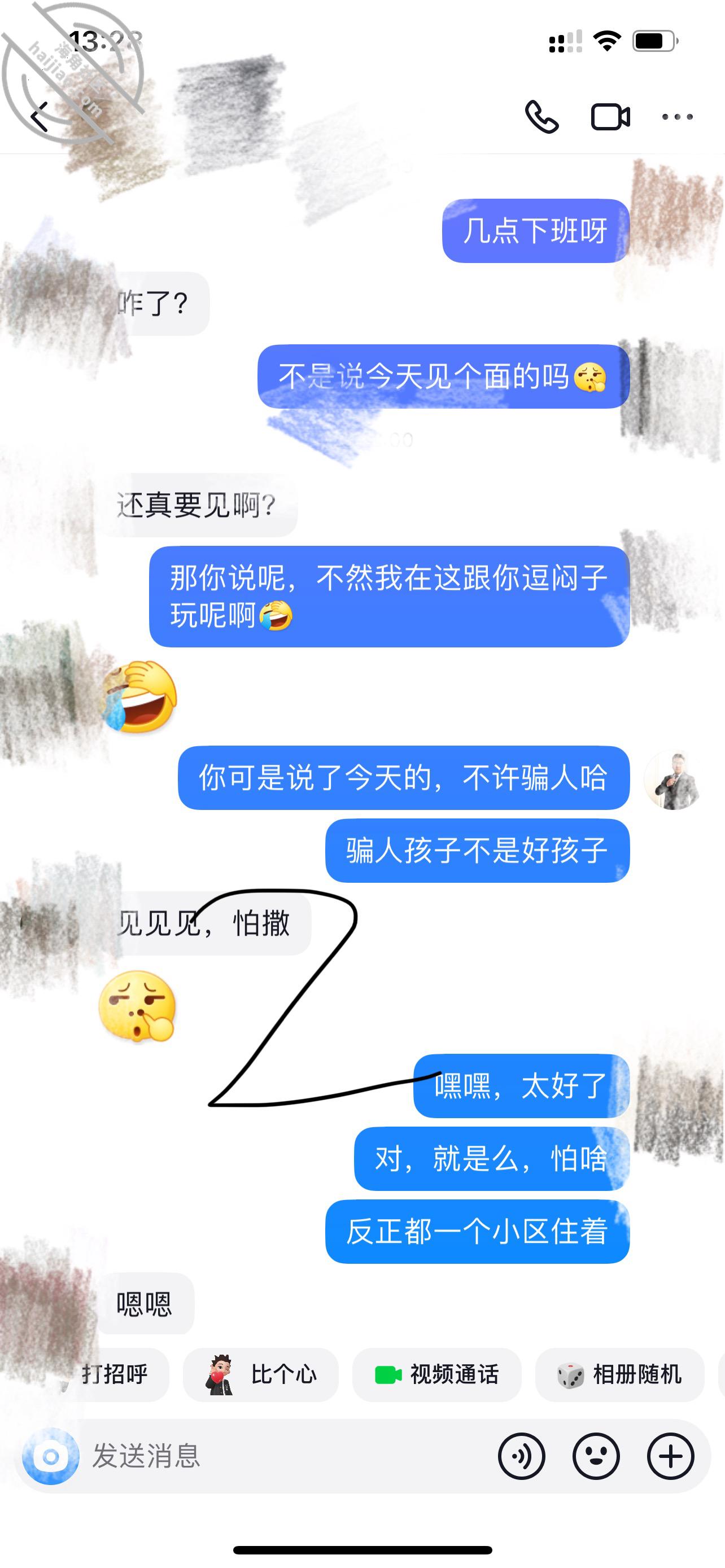Open the three-dot more options menu
This screenshot has height=1568, width=725.
pyautogui.click(x=678, y=117)
